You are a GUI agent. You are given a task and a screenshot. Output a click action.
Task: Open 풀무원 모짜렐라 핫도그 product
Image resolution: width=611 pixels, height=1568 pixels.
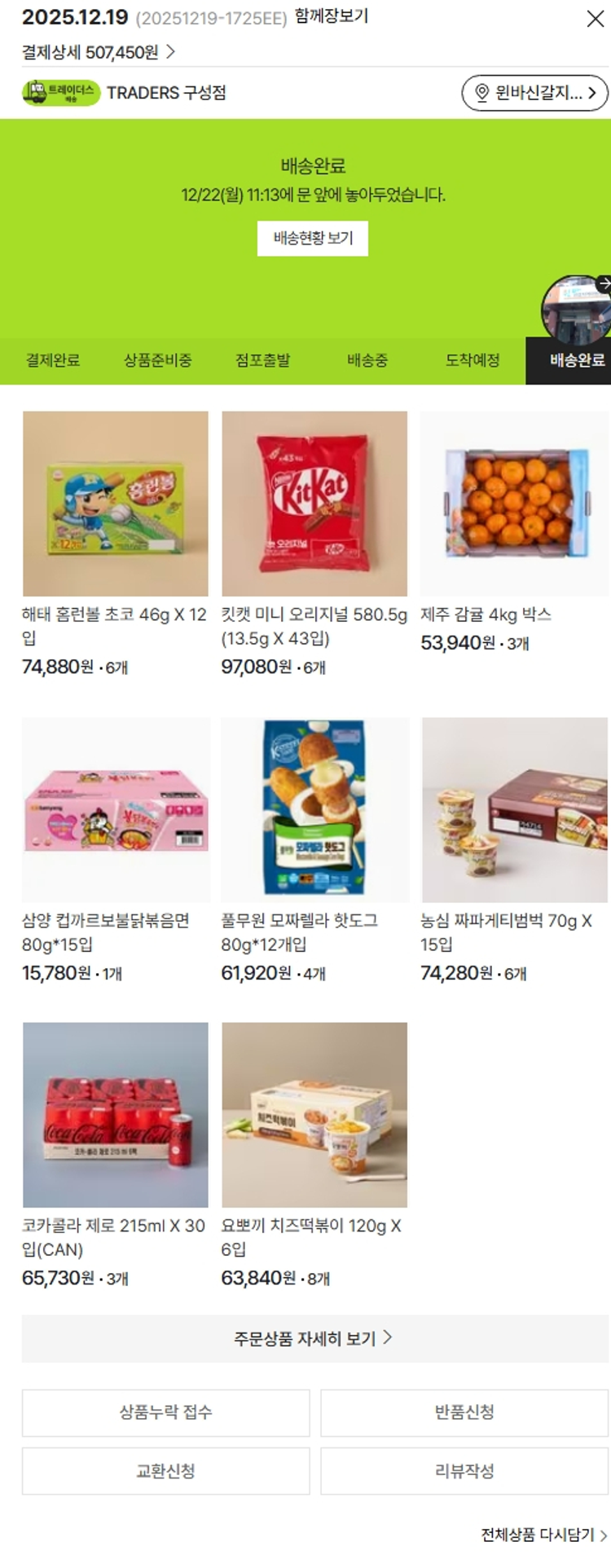click(314, 810)
